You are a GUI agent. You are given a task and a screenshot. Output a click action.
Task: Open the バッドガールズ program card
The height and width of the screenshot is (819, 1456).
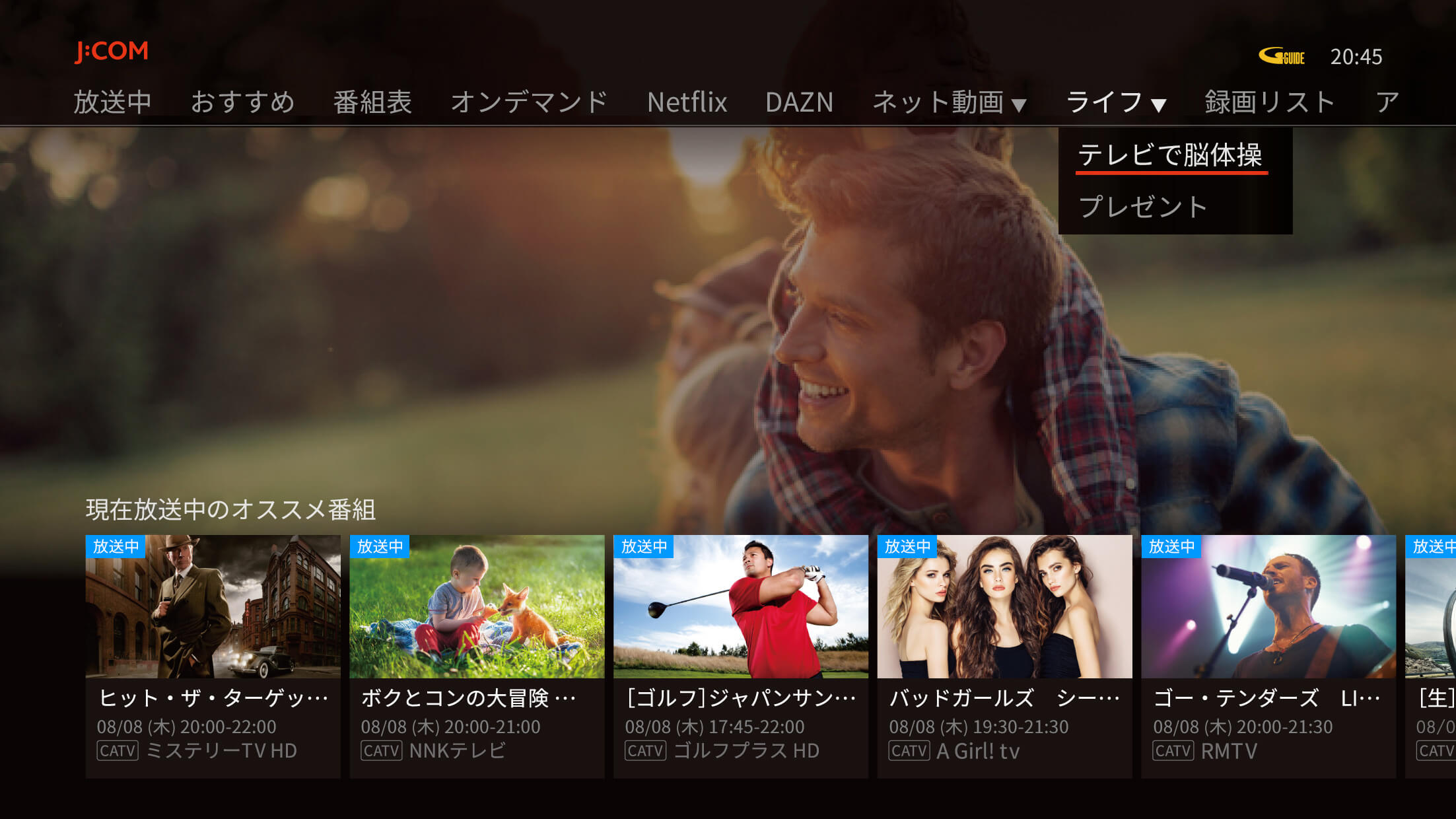click(1004, 655)
